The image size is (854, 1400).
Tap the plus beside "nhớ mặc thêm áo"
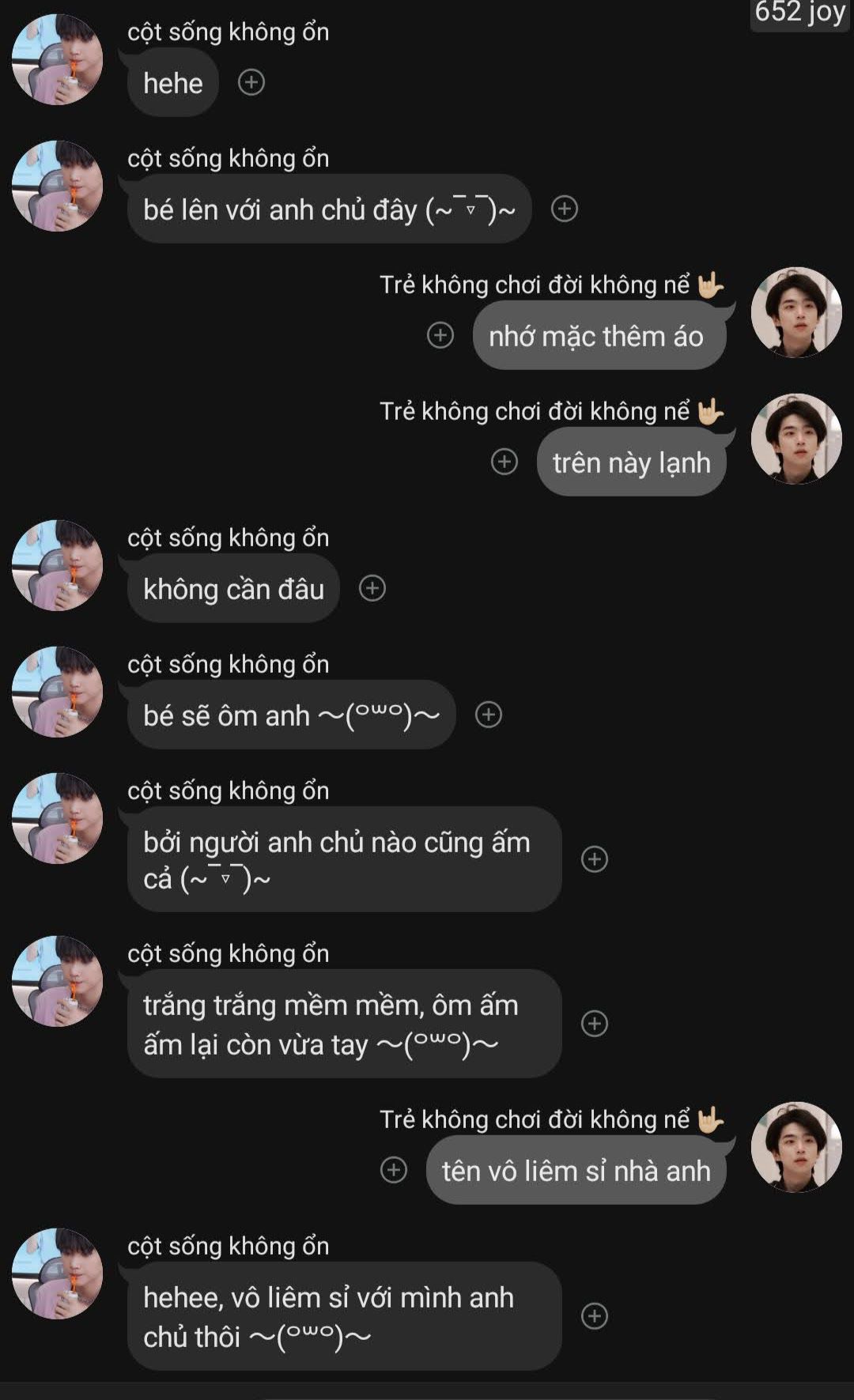440,335
